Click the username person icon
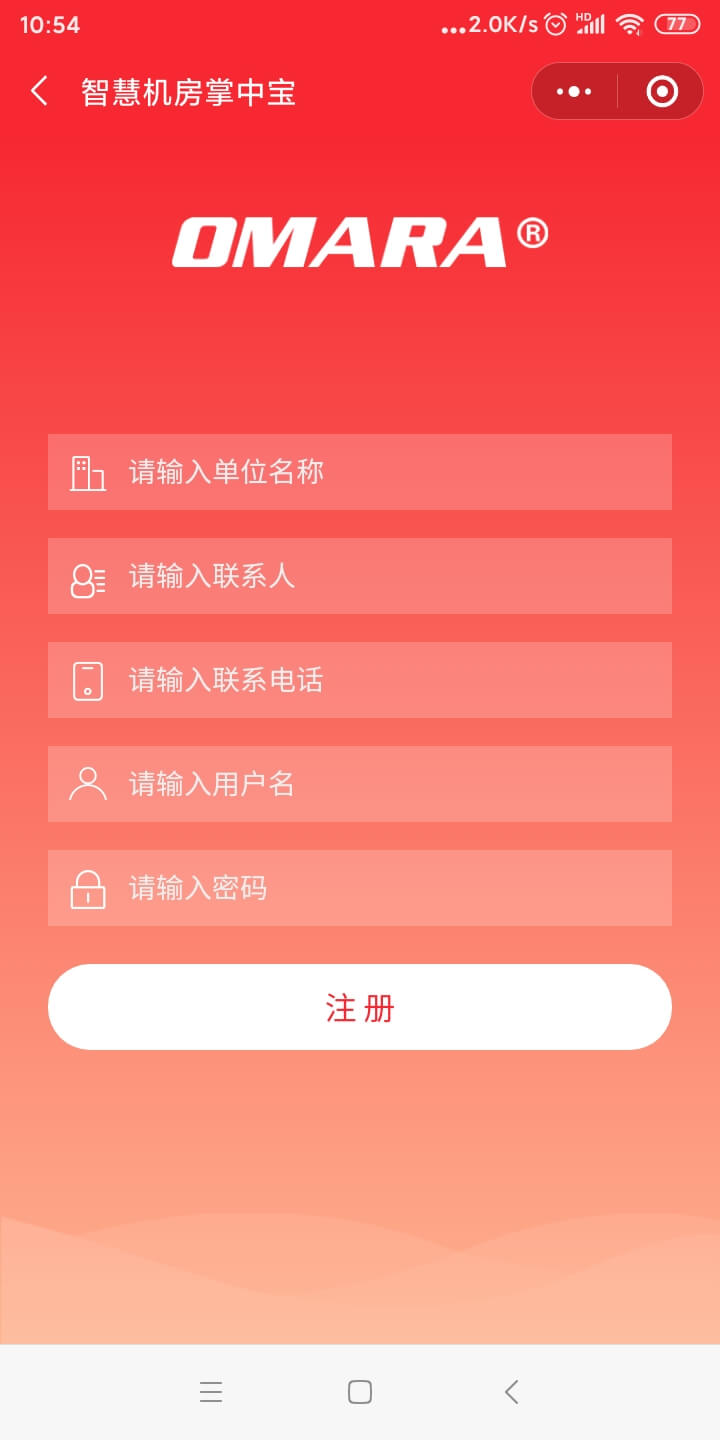This screenshot has height=1440, width=720. coord(87,783)
